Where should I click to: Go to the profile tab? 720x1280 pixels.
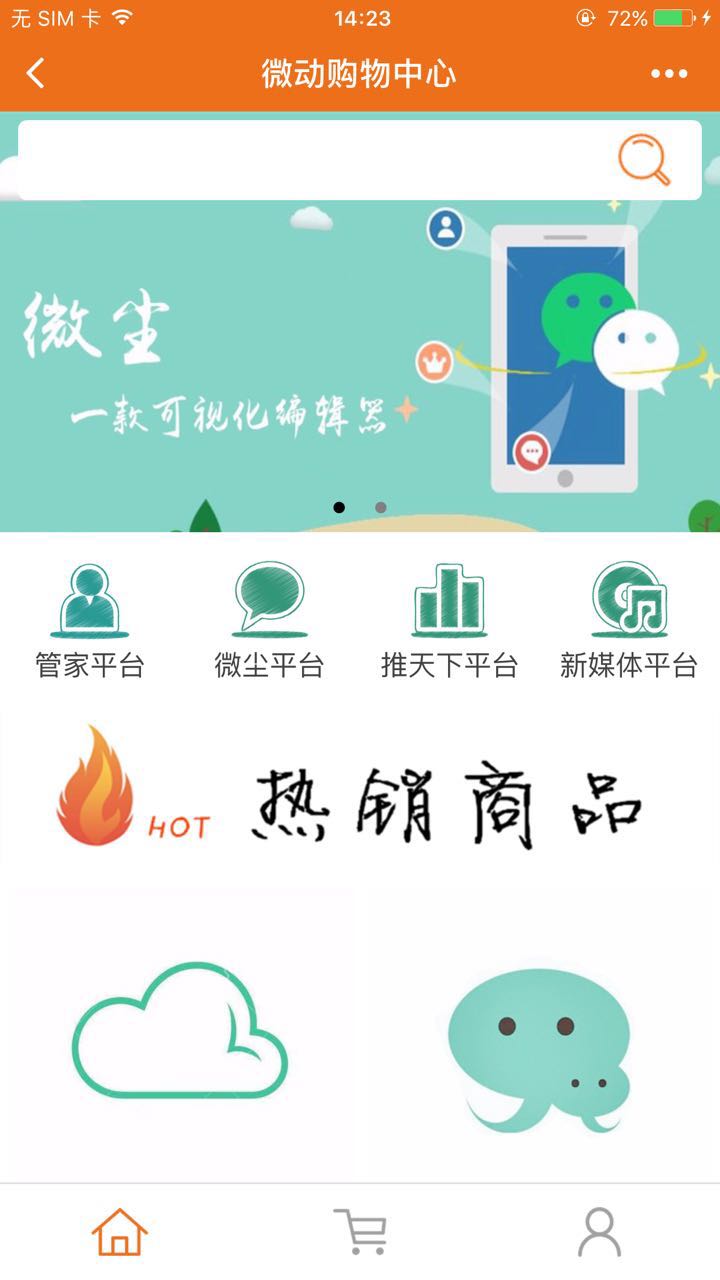pos(599,1232)
